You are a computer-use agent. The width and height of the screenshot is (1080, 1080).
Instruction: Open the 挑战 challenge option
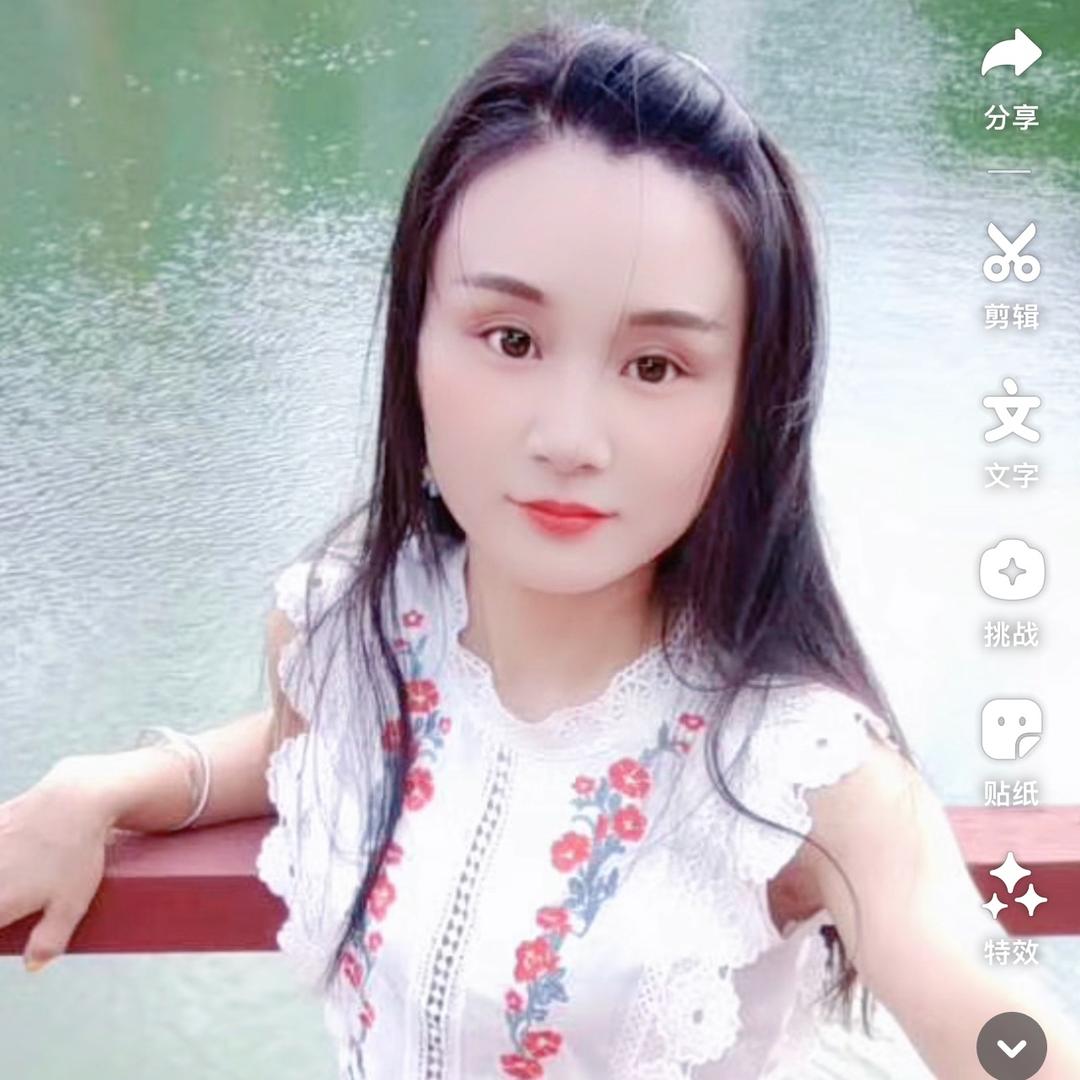[x=1011, y=572]
